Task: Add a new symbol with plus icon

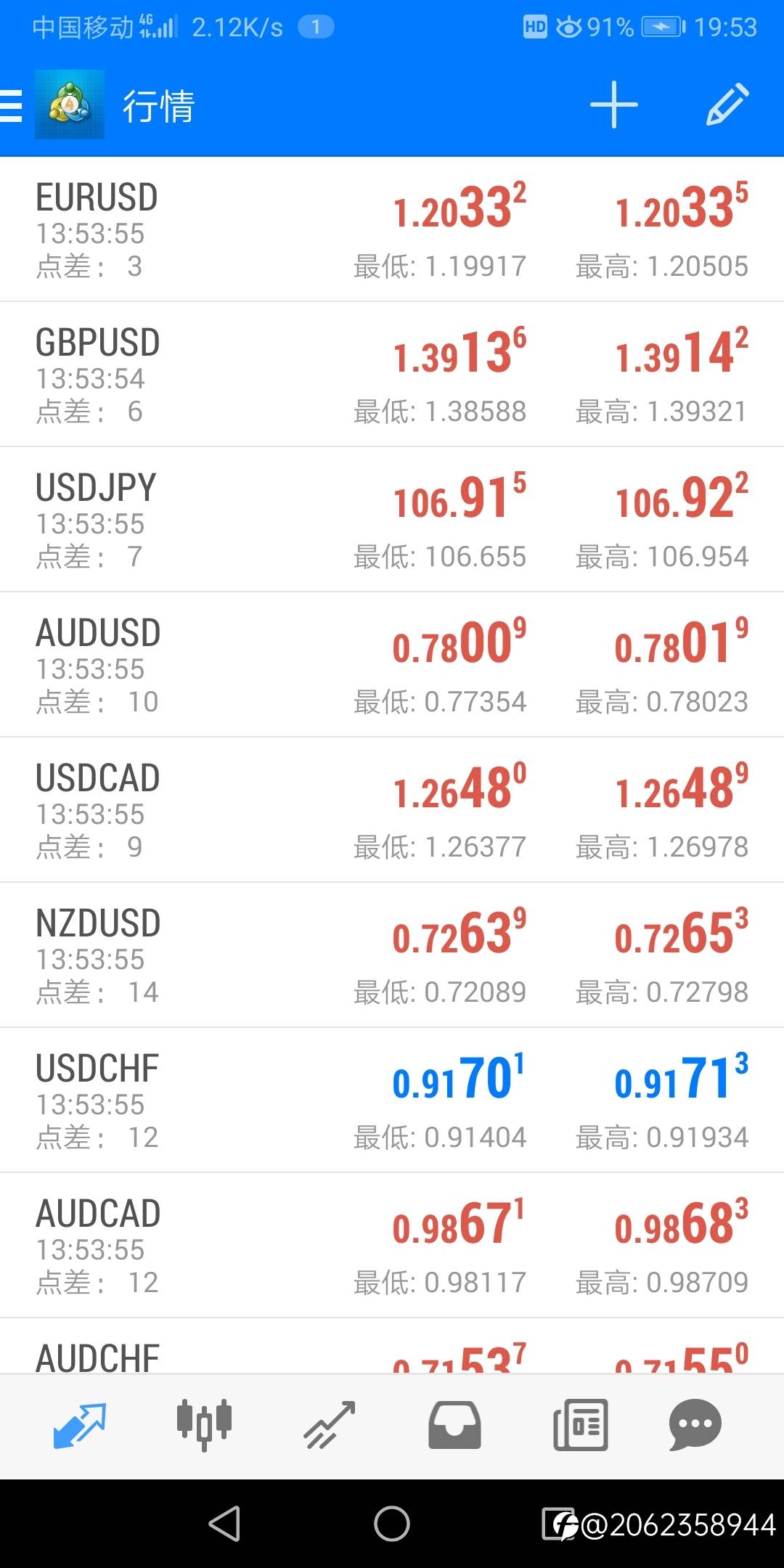Action: point(613,105)
